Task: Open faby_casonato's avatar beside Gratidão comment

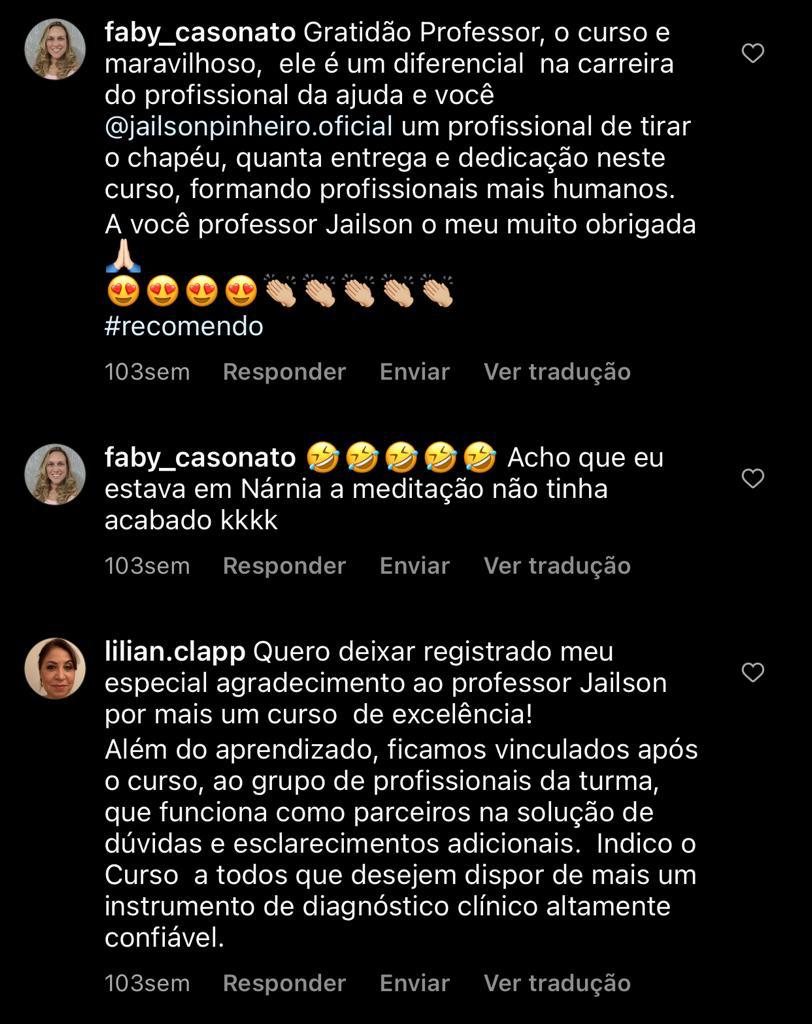Action: [55, 49]
